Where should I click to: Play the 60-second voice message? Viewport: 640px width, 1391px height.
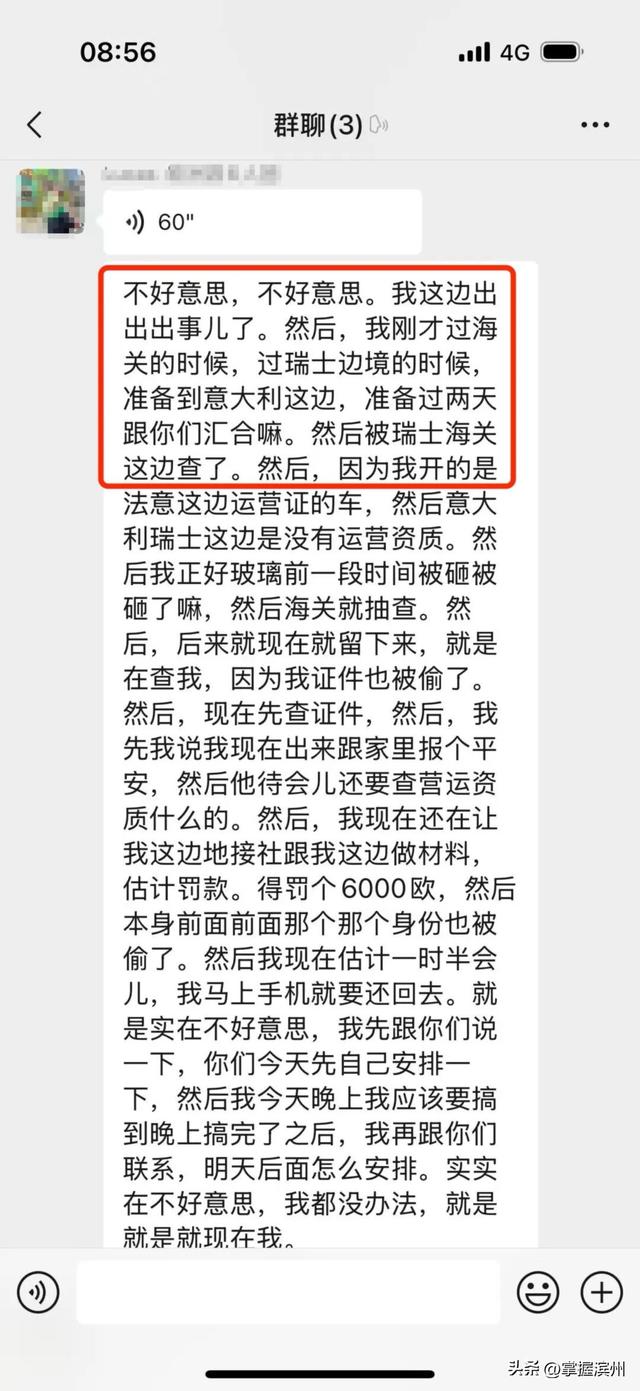(262, 222)
